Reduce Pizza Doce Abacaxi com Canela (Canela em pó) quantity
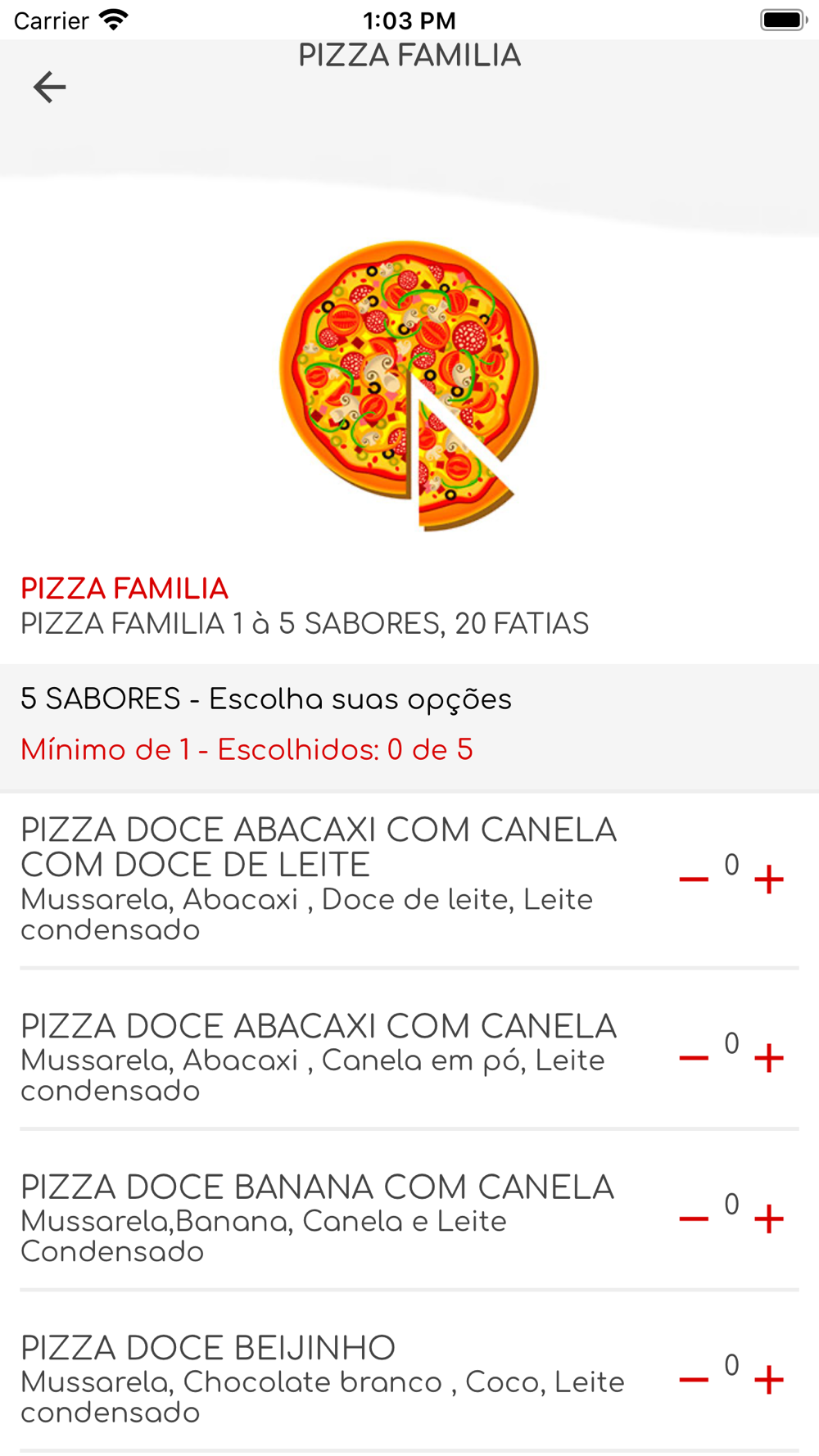The width and height of the screenshot is (819, 1456). point(694,1058)
